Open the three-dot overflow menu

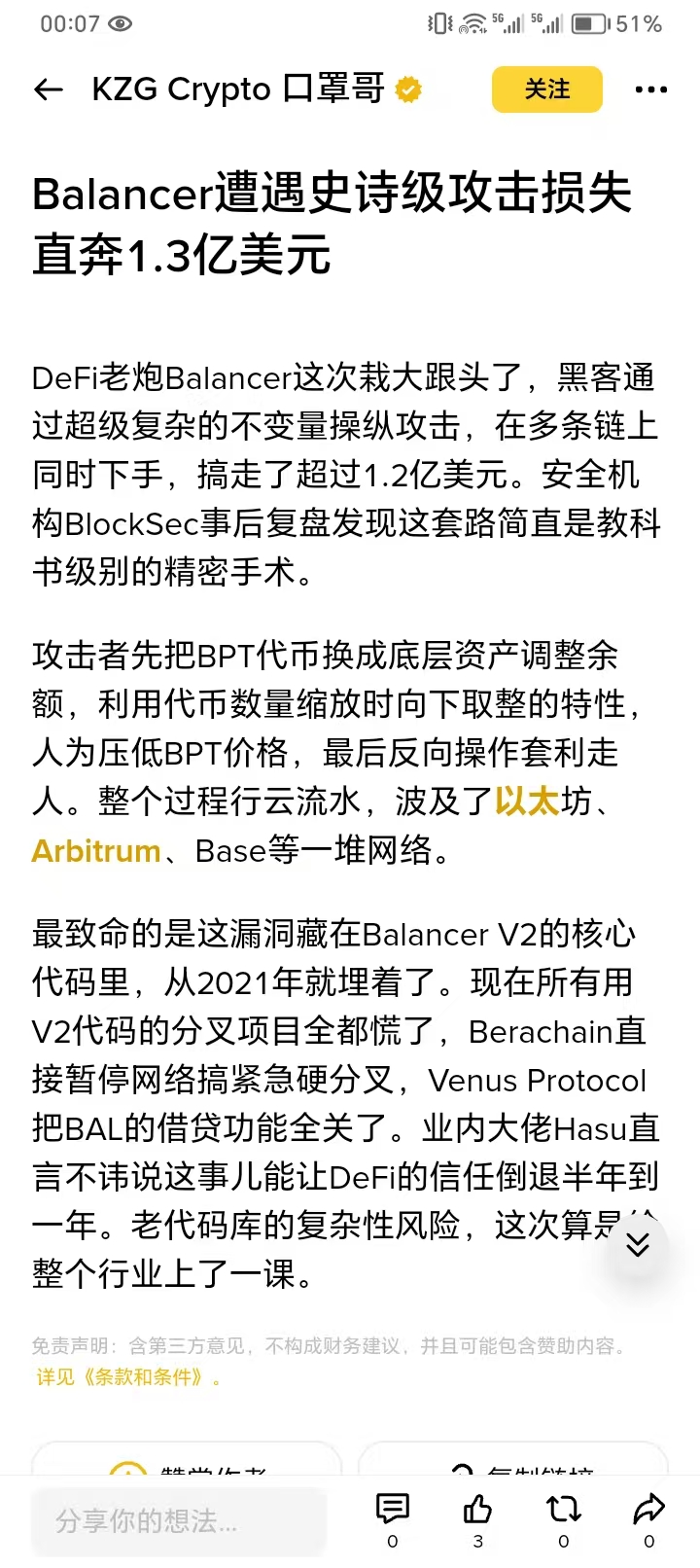pyautogui.click(x=650, y=89)
